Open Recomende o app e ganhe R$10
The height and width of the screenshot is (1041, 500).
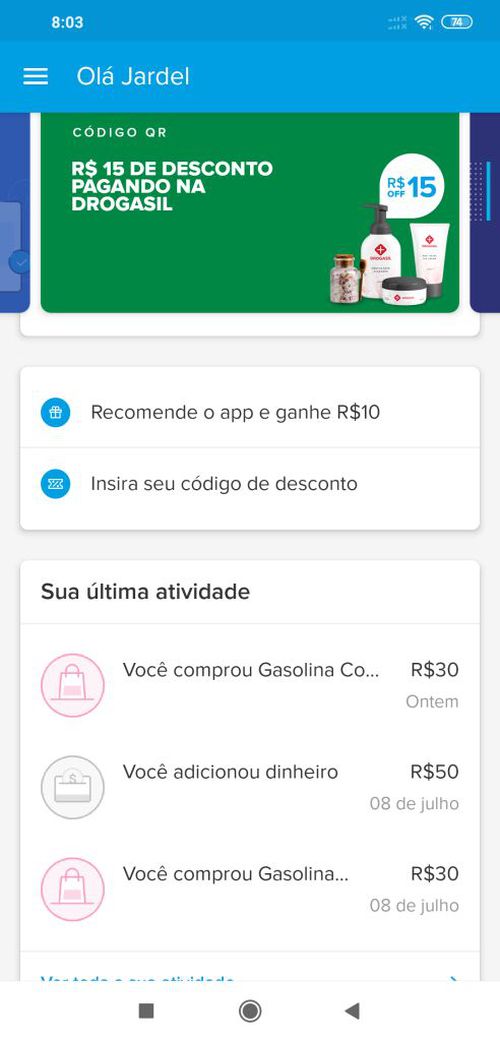pyautogui.click(x=250, y=412)
